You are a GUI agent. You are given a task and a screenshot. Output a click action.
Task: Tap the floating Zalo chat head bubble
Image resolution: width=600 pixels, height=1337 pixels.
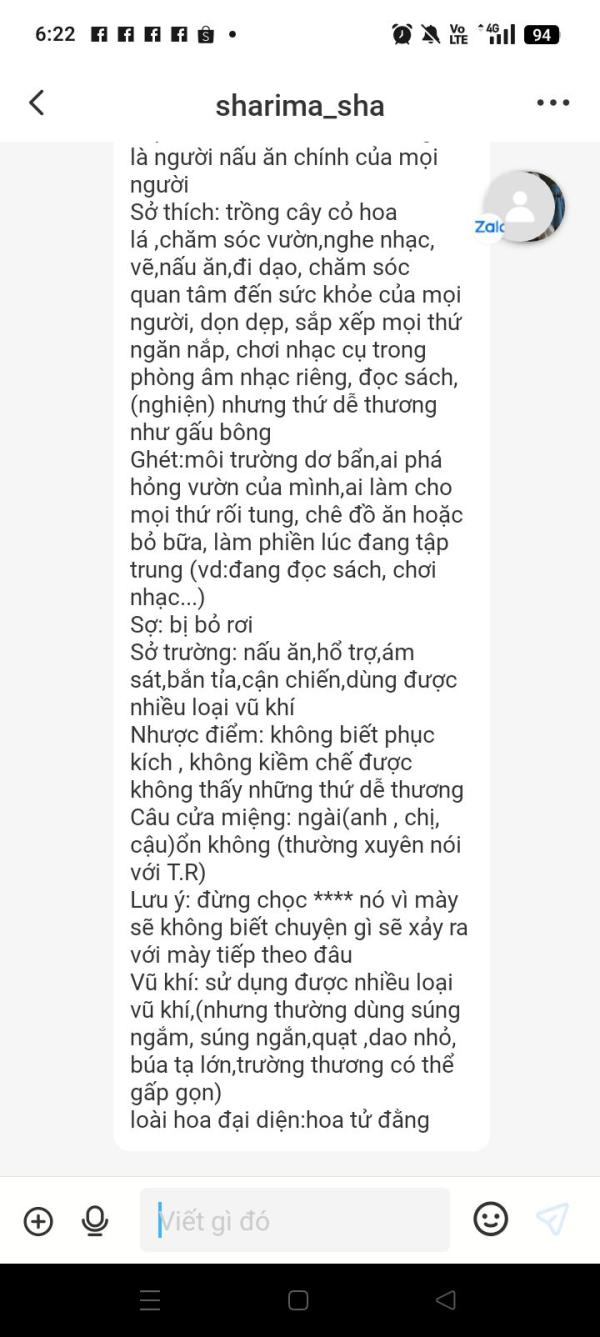[519, 207]
